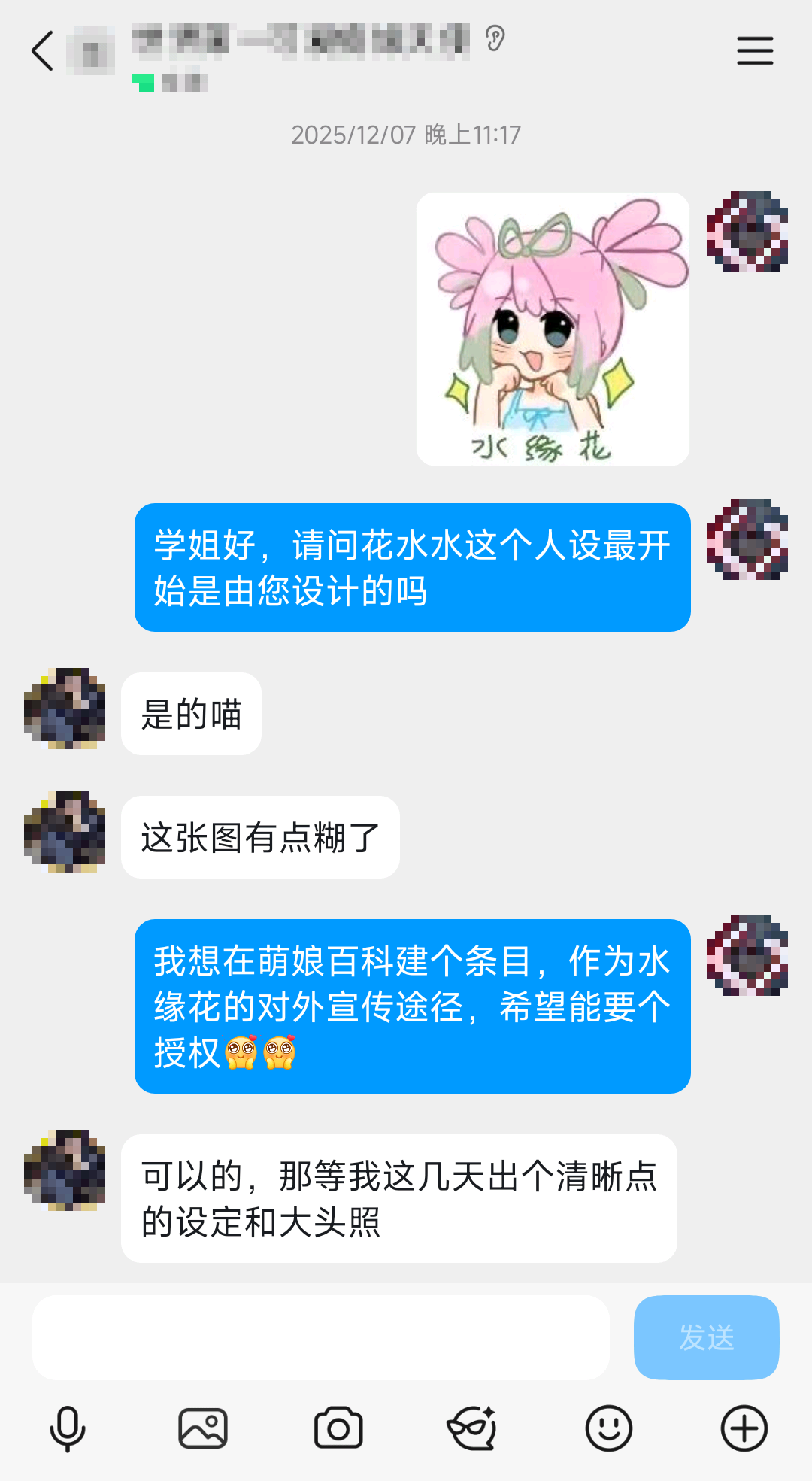Open the sent 水缘花 image
812x1481 pixels.
pyautogui.click(x=553, y=329)
